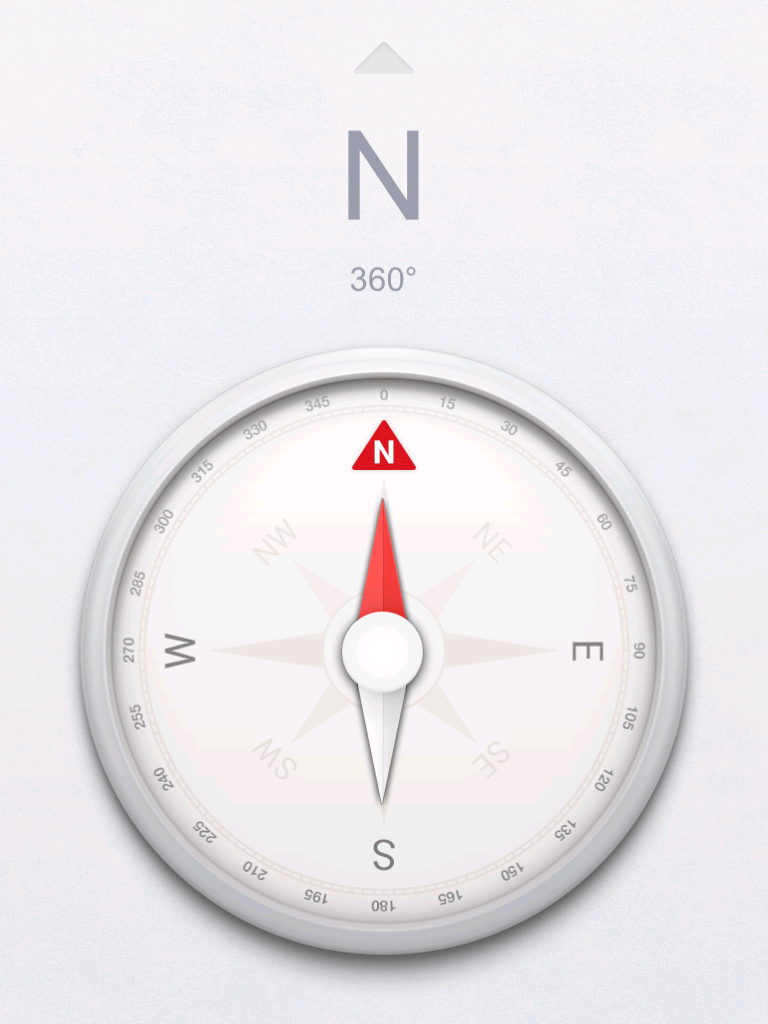Select the red north arrow marker

coord(385,452)
